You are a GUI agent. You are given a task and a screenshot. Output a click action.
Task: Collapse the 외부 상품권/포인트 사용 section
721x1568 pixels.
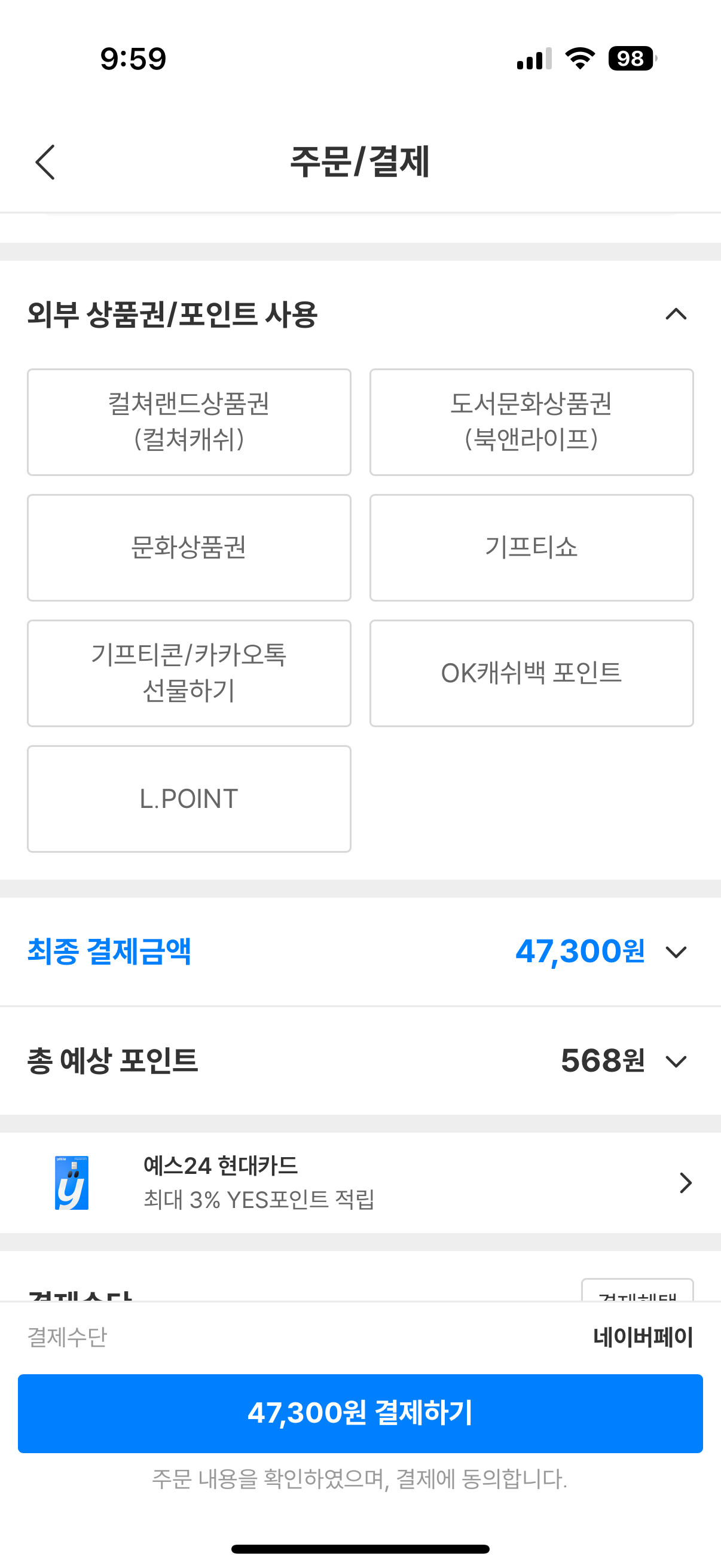(676, 314)
